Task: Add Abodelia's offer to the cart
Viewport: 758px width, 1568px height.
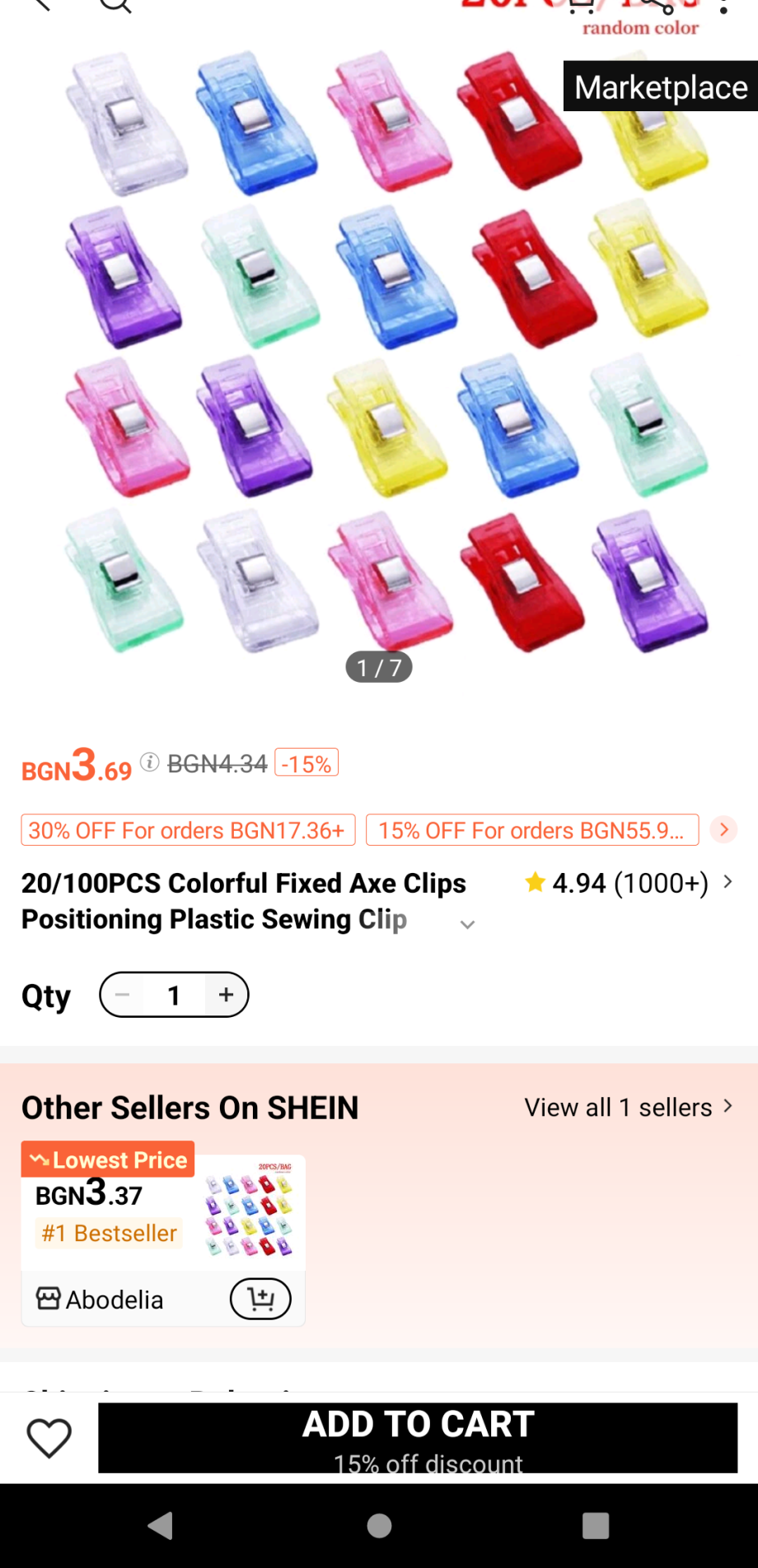Action: [260, 1299]
